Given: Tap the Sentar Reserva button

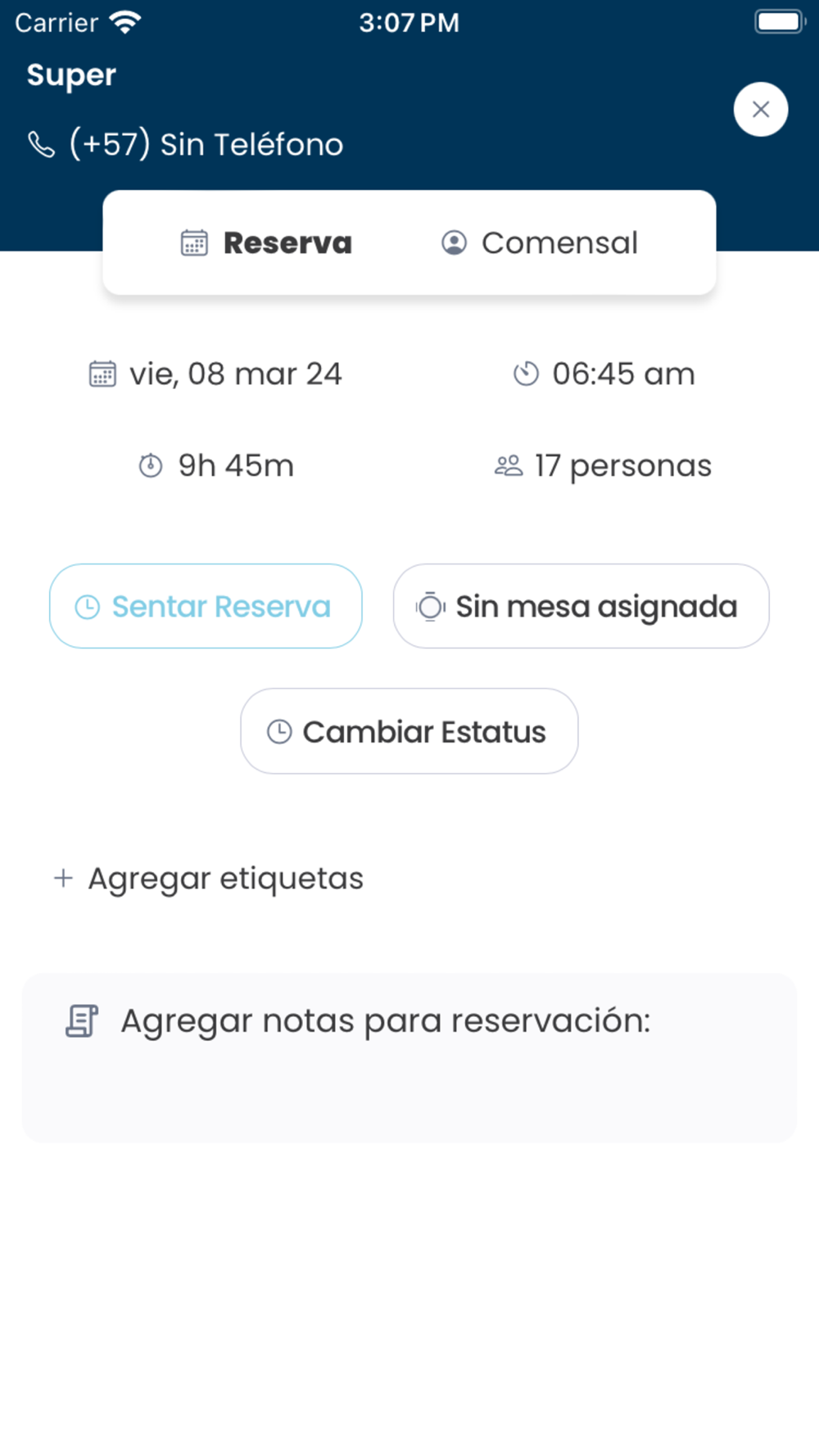Looking at the screenshot, I should (x=206, y=607).
